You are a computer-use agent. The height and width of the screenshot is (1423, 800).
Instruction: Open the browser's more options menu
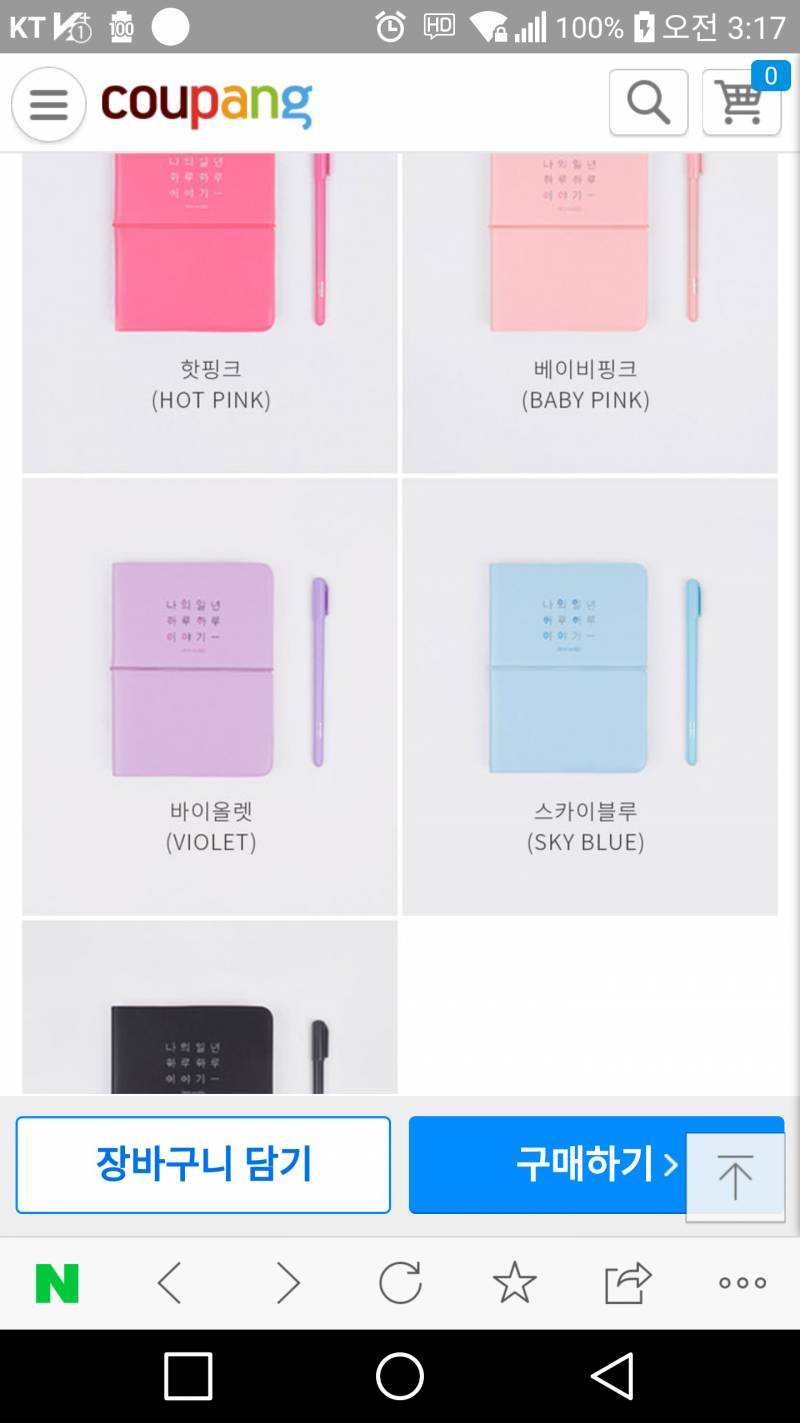pos(741,1281)
